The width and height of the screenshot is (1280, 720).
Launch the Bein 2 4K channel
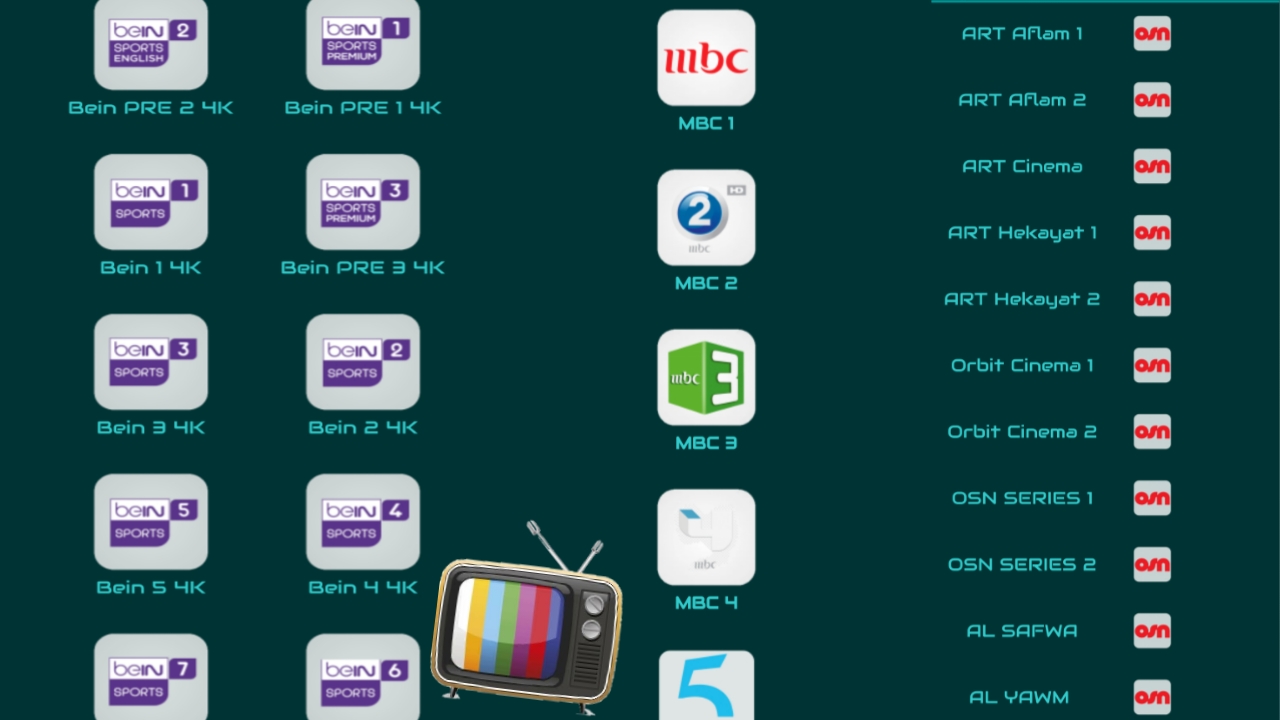pyautogui.click(x=363, y=362)
